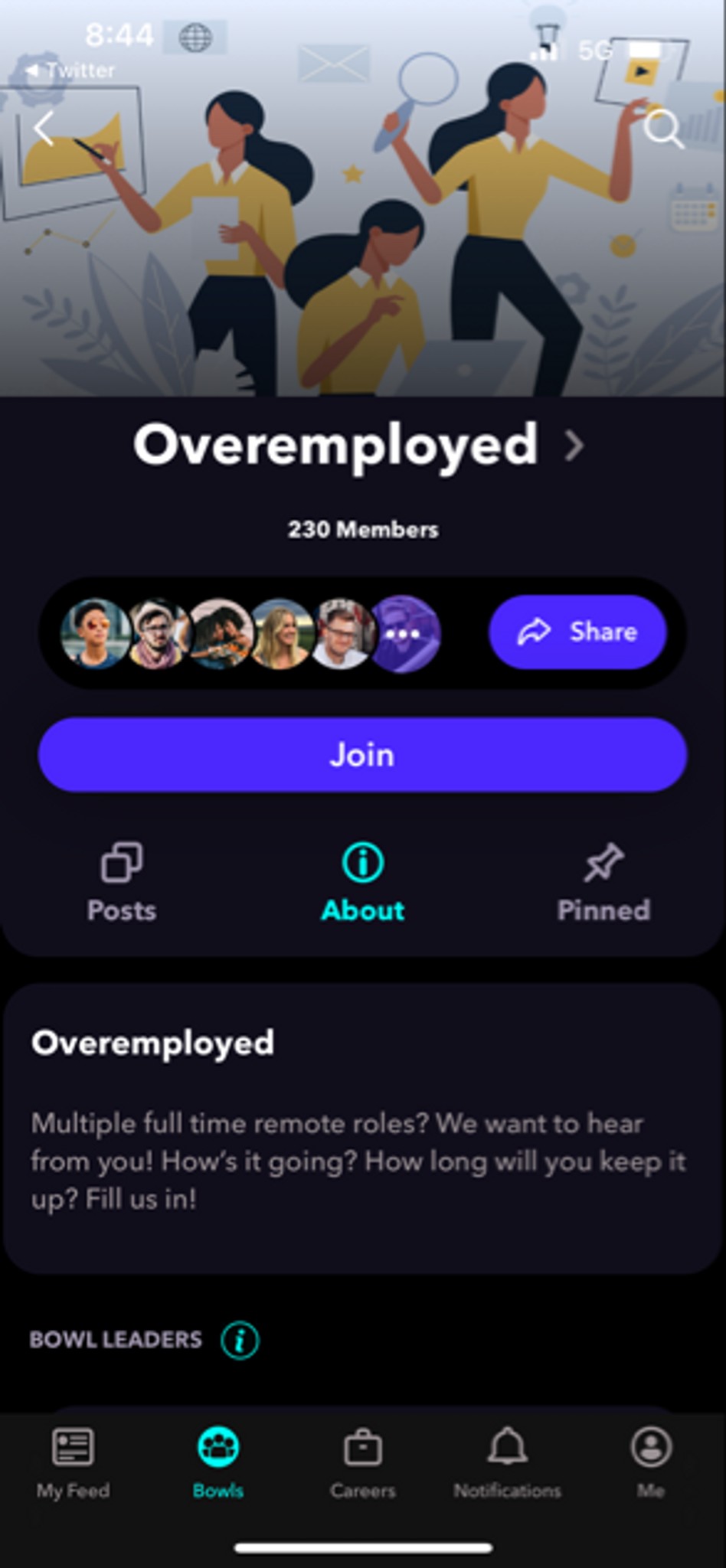
Task: Open search with the magnifier icon
Action: coord(662,128)
